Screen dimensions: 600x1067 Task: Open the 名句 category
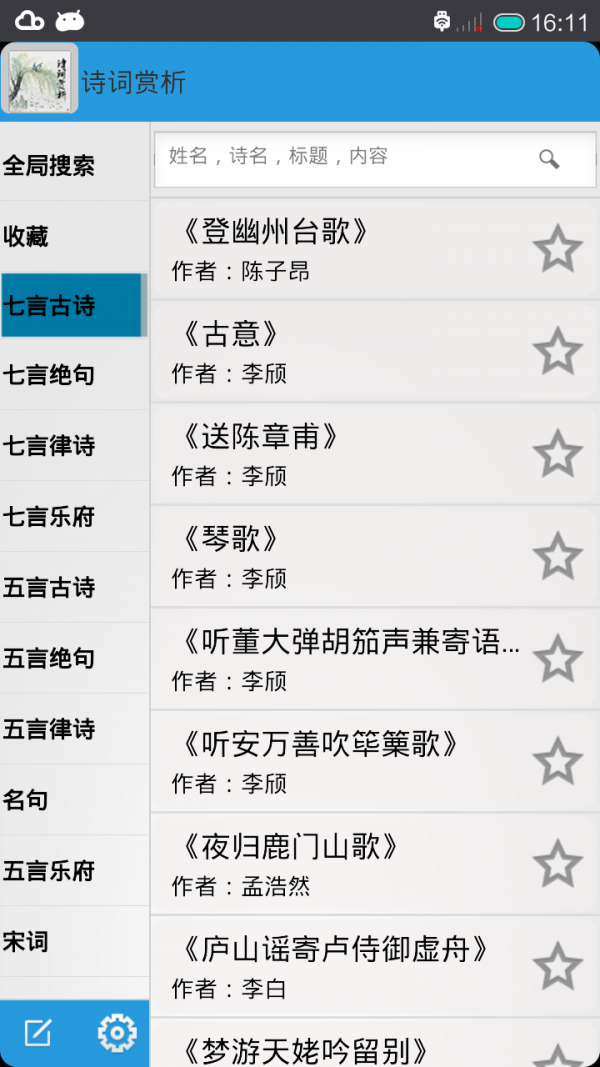(x=74, y=800)
